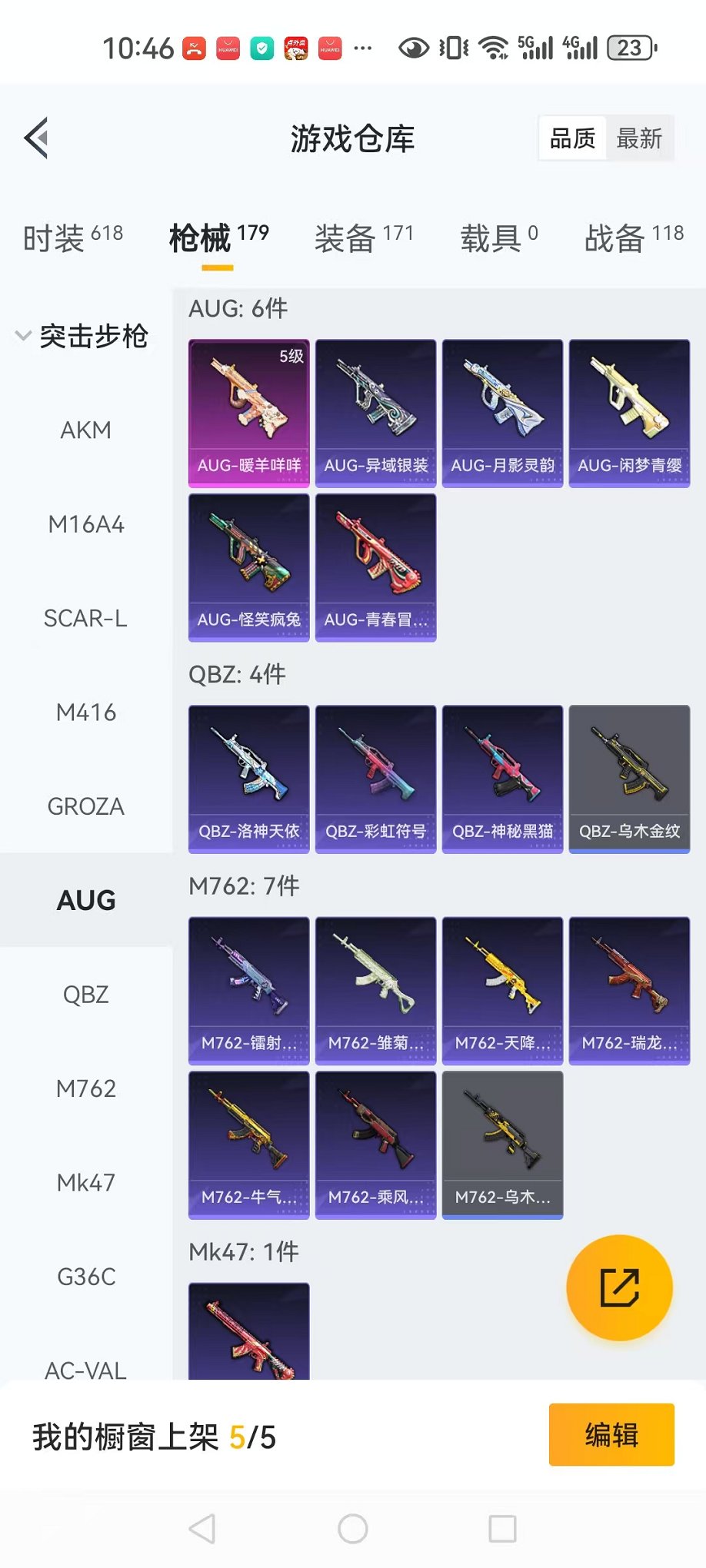Open the AUG-怪笑疯兔 skin
Viewport: 706px width, 1568px height.
(x=249, y=566)
